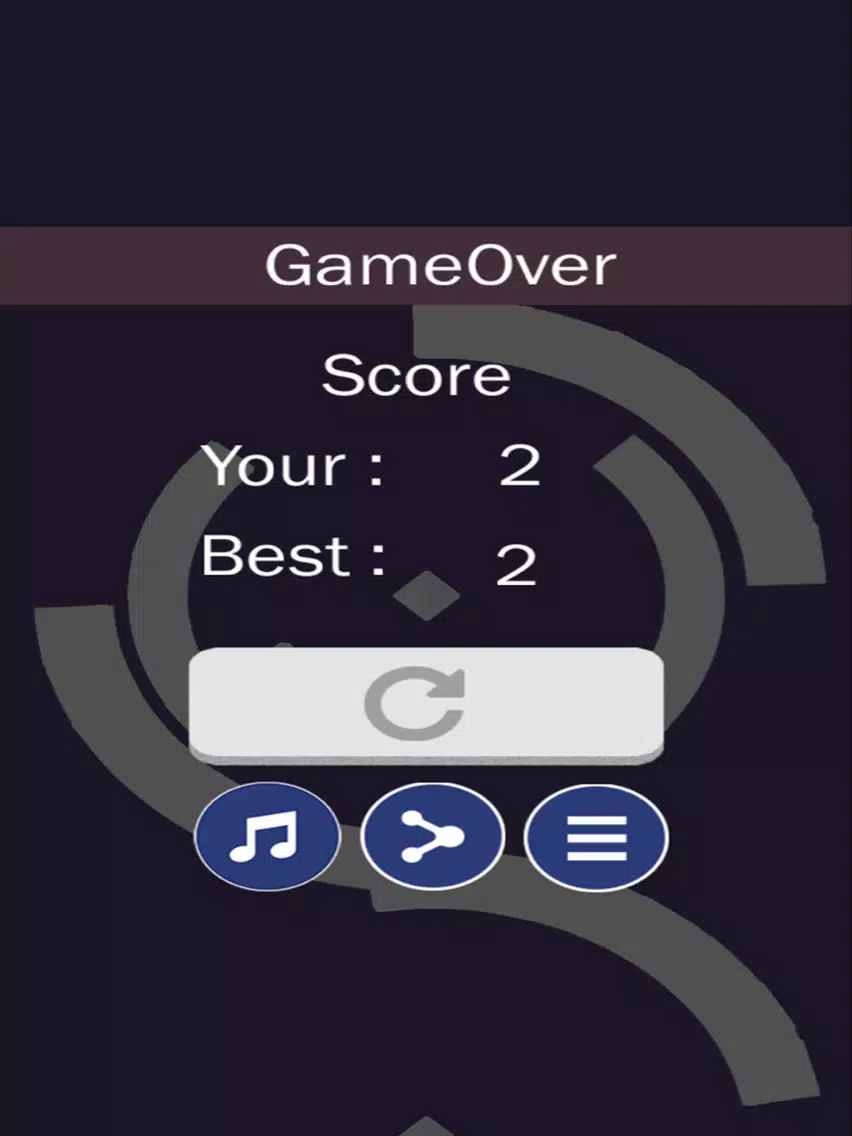Open the menu with three lines

pyautogui.click(x=596, y=836)
